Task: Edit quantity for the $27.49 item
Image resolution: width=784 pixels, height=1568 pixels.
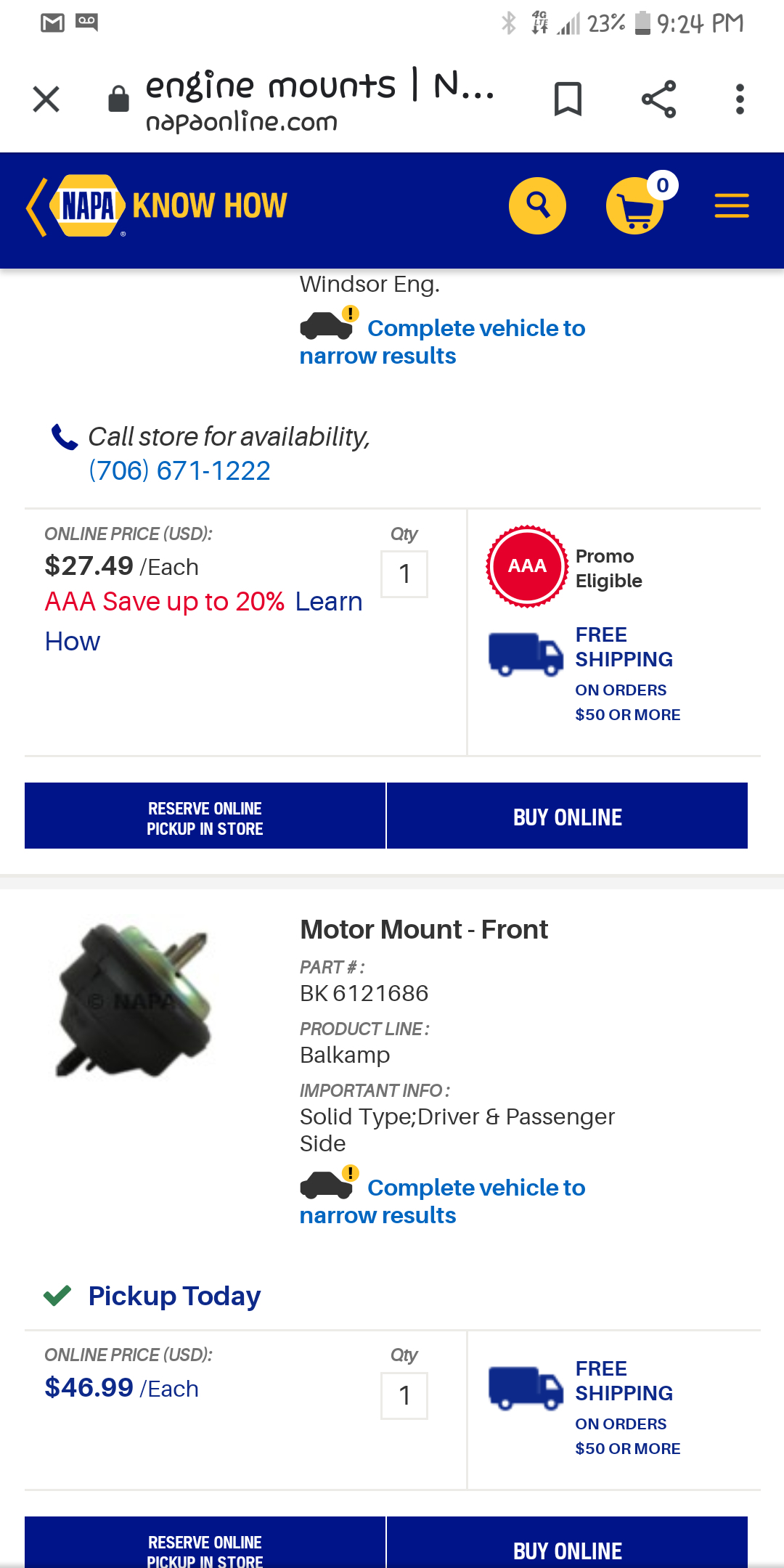Action: tap(404, 574)
